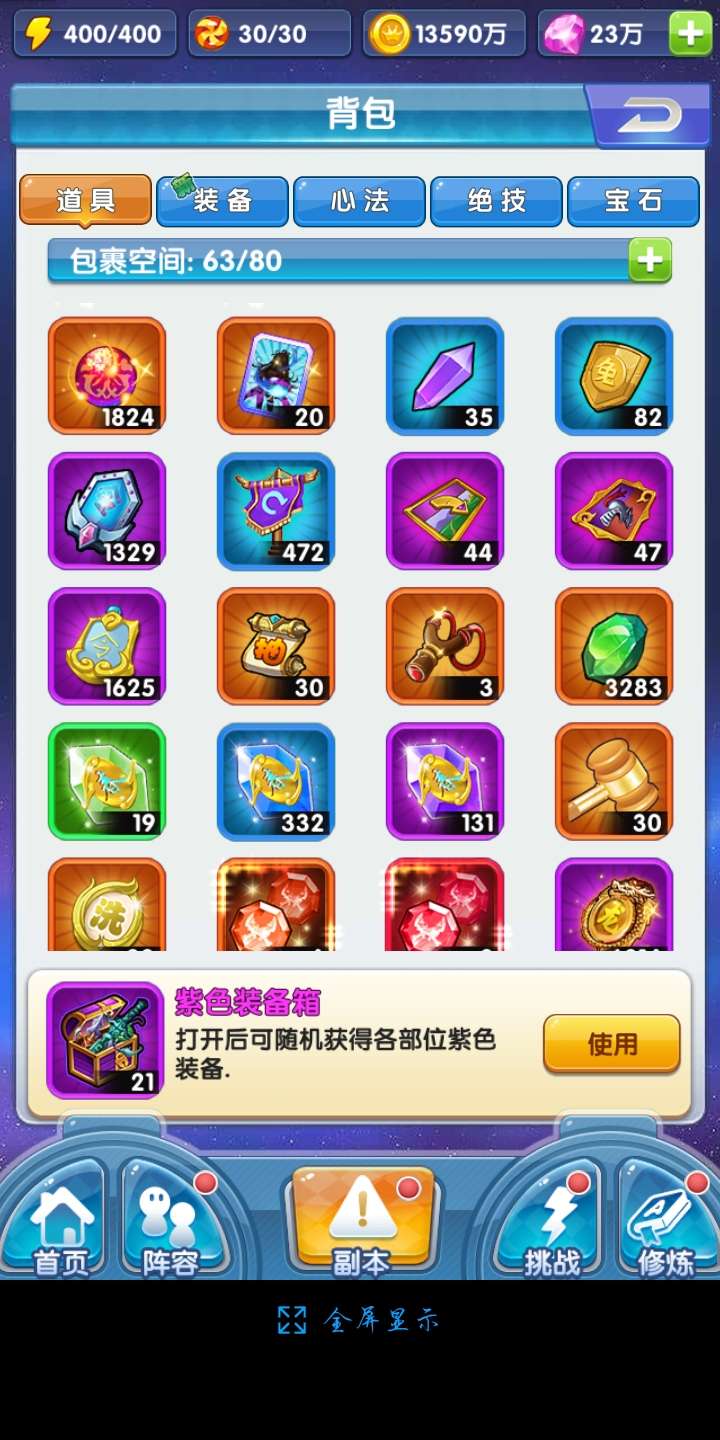The width and height of the screenshot is (720, 1440).
Task: Pick the flag item with count 472
Action: pyautogui.click(x=276, y=511)
